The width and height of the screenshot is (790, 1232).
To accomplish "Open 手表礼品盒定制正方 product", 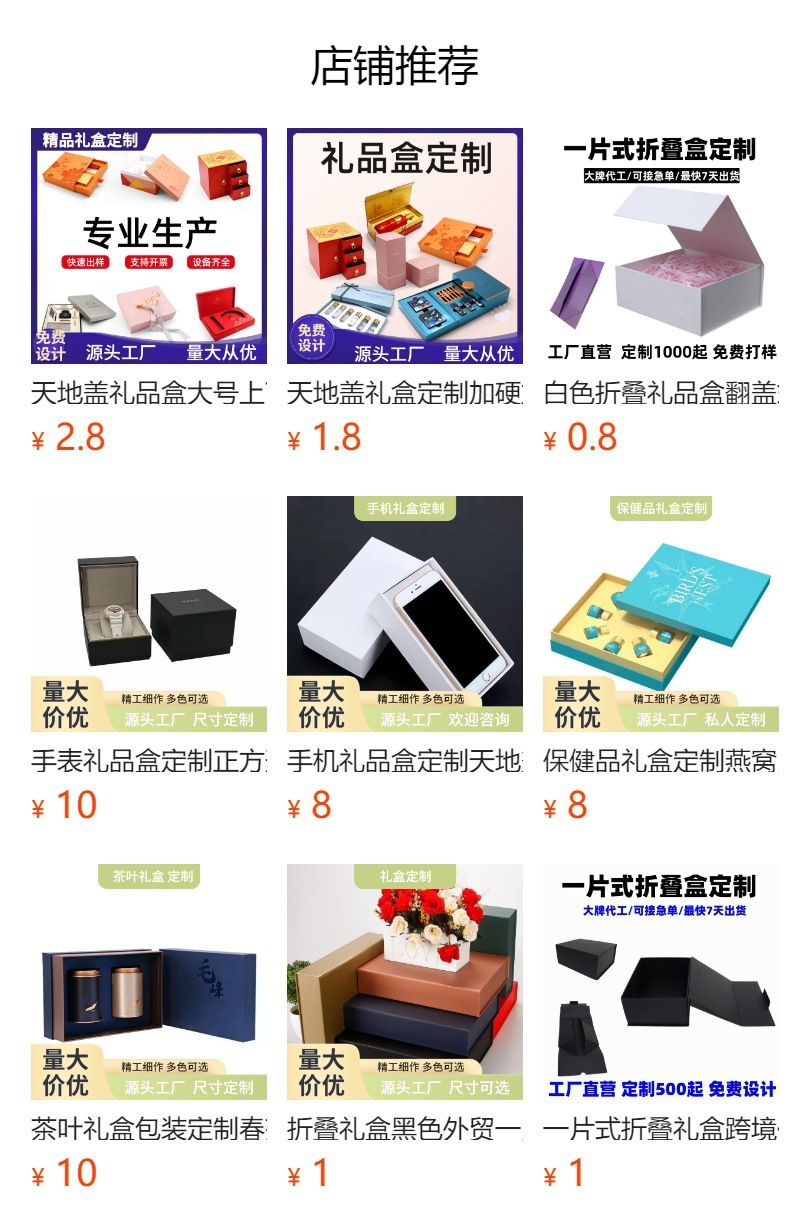I will (x=149, y=660).
